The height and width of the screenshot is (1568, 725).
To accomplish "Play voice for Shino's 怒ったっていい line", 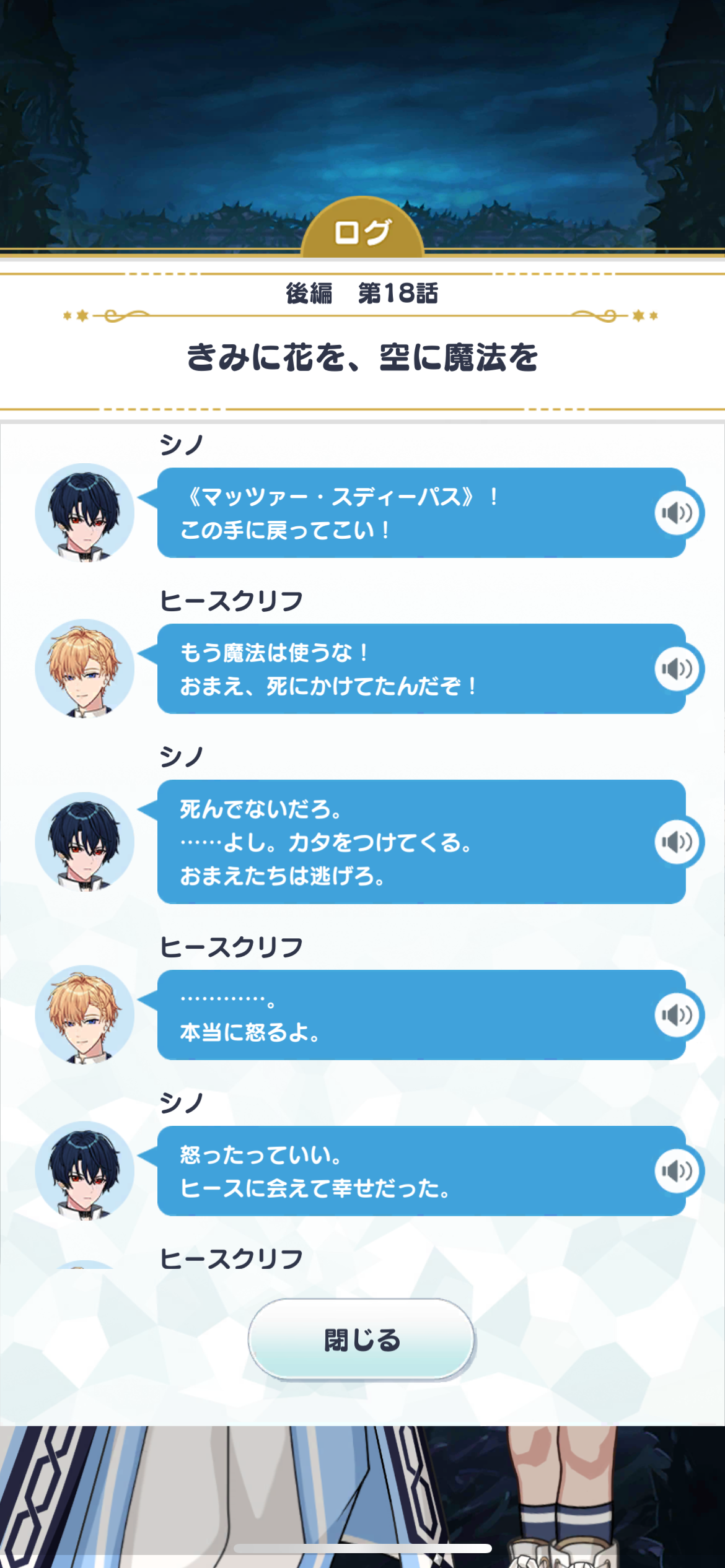I will 677,1170.
